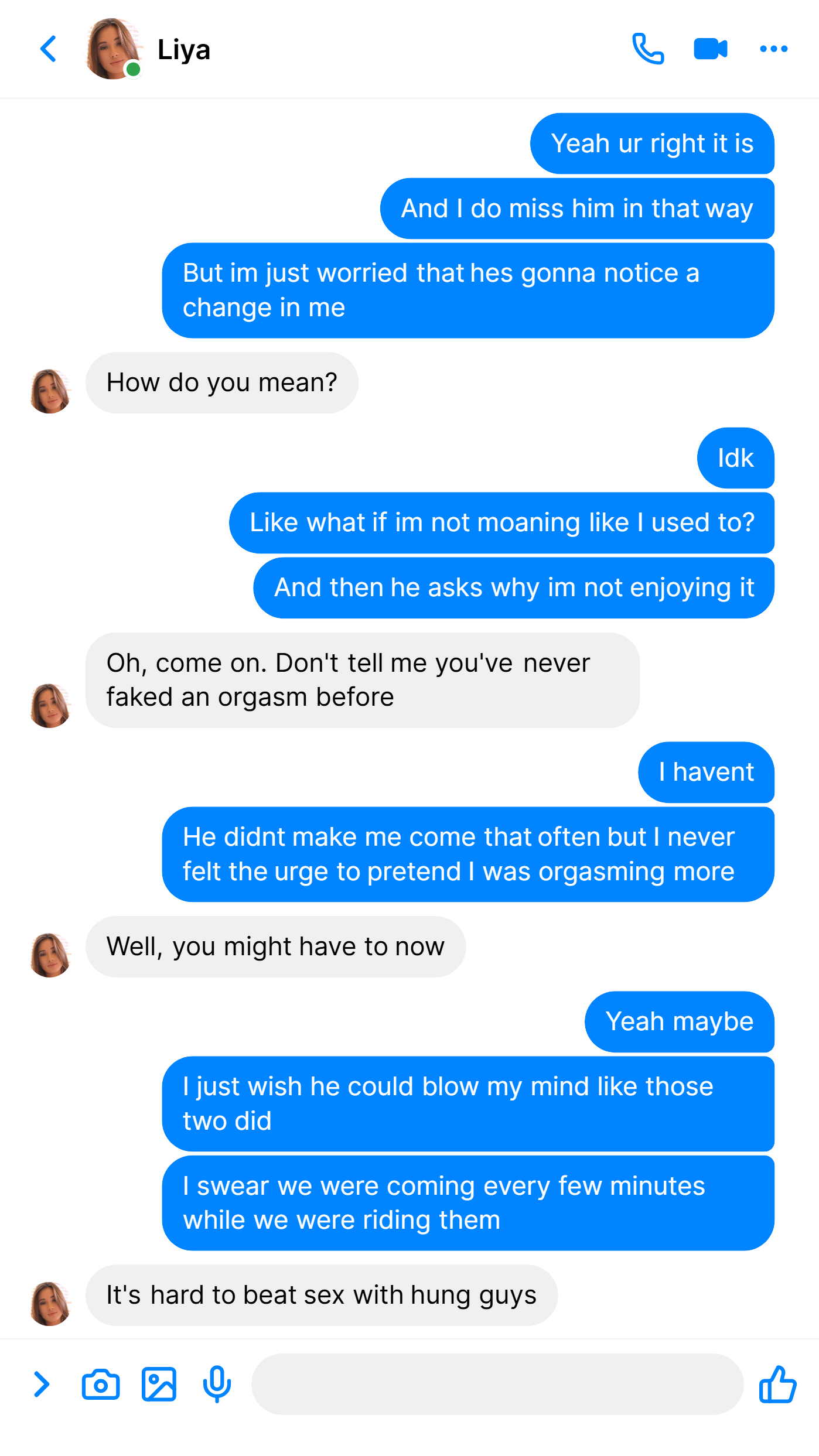Record a voice message with the microphone
This screenshot has width=819, height=1456.
coord(217,1384)
